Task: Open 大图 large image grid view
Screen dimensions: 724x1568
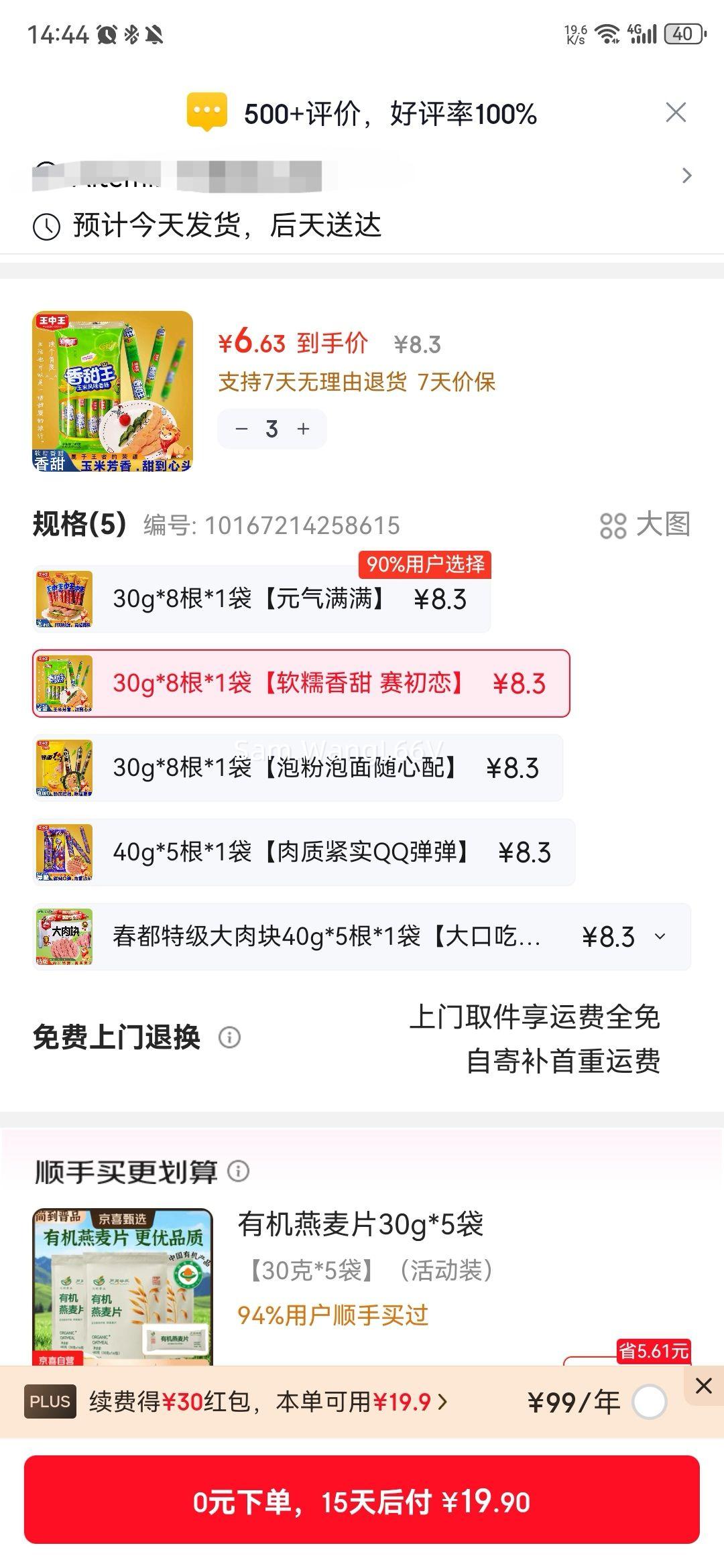Action: pyautogui.click(x=645, y=527)
